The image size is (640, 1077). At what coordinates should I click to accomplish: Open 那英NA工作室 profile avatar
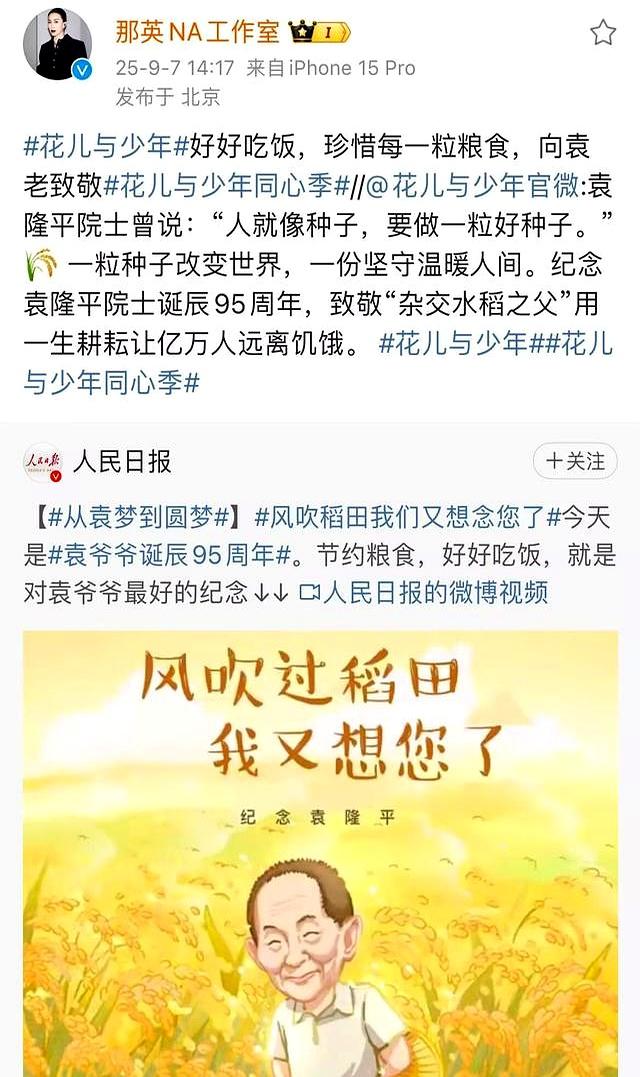(57, 44)
